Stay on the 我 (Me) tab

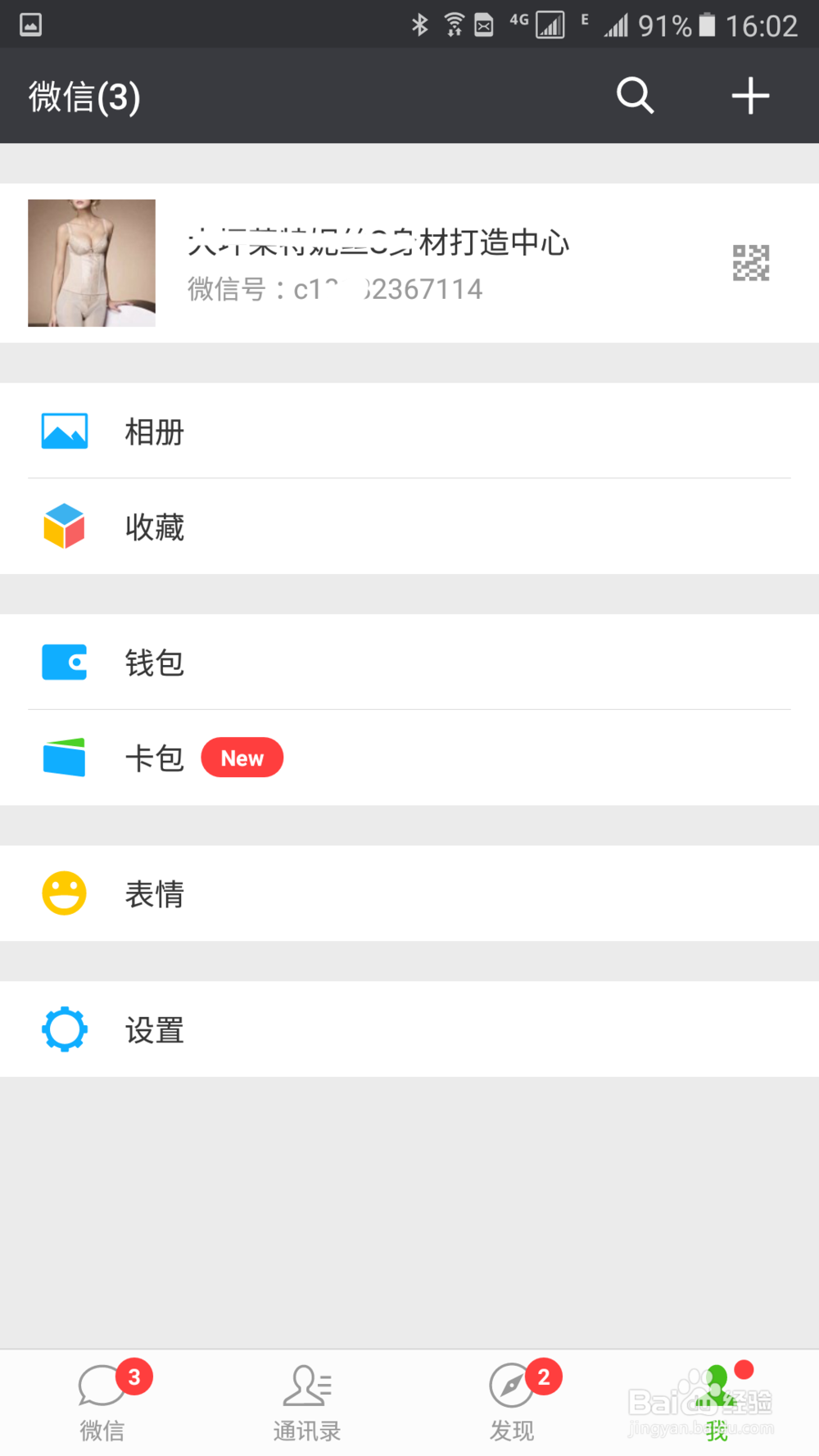[x=717, y=1400]
